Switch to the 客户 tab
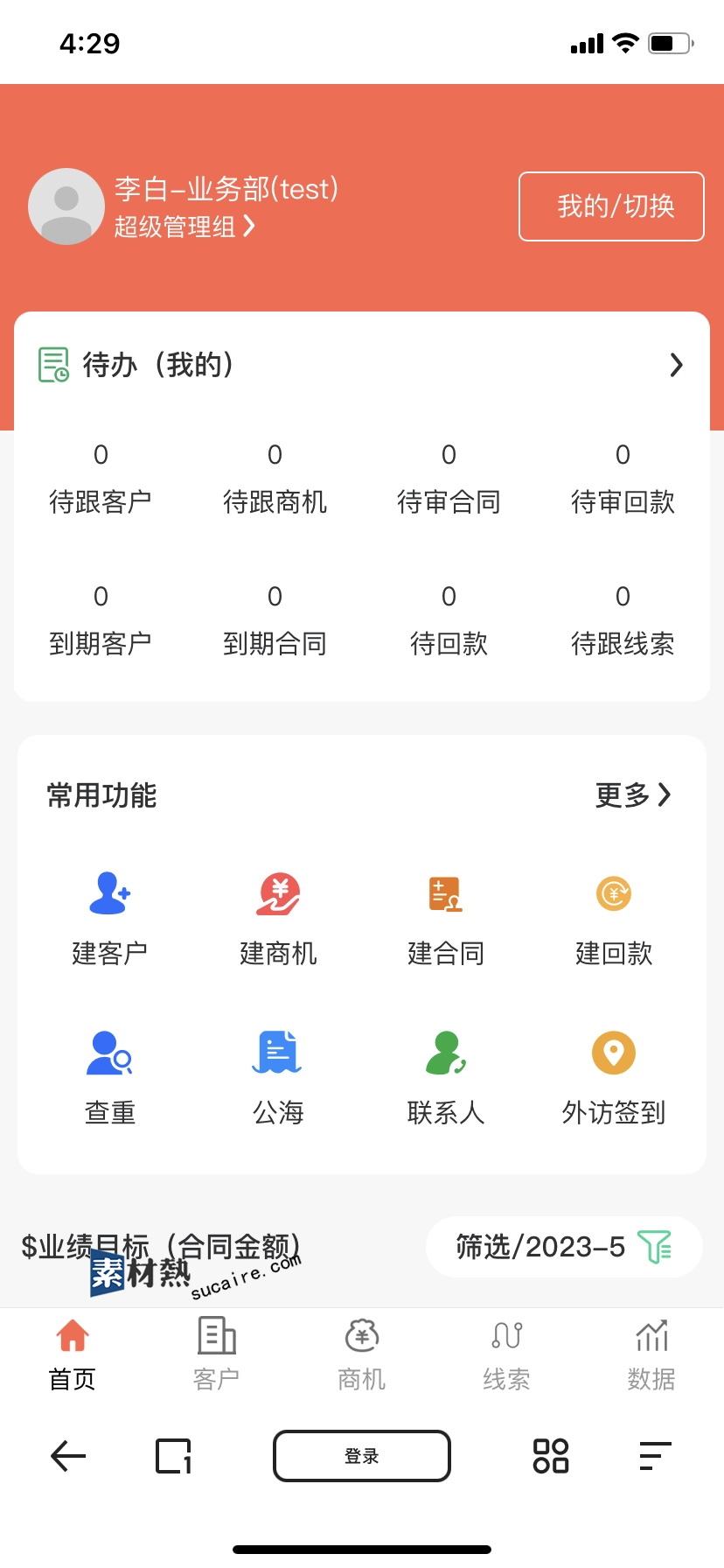This screenshot has width=724, height=1568. [x=217, y=1354]
